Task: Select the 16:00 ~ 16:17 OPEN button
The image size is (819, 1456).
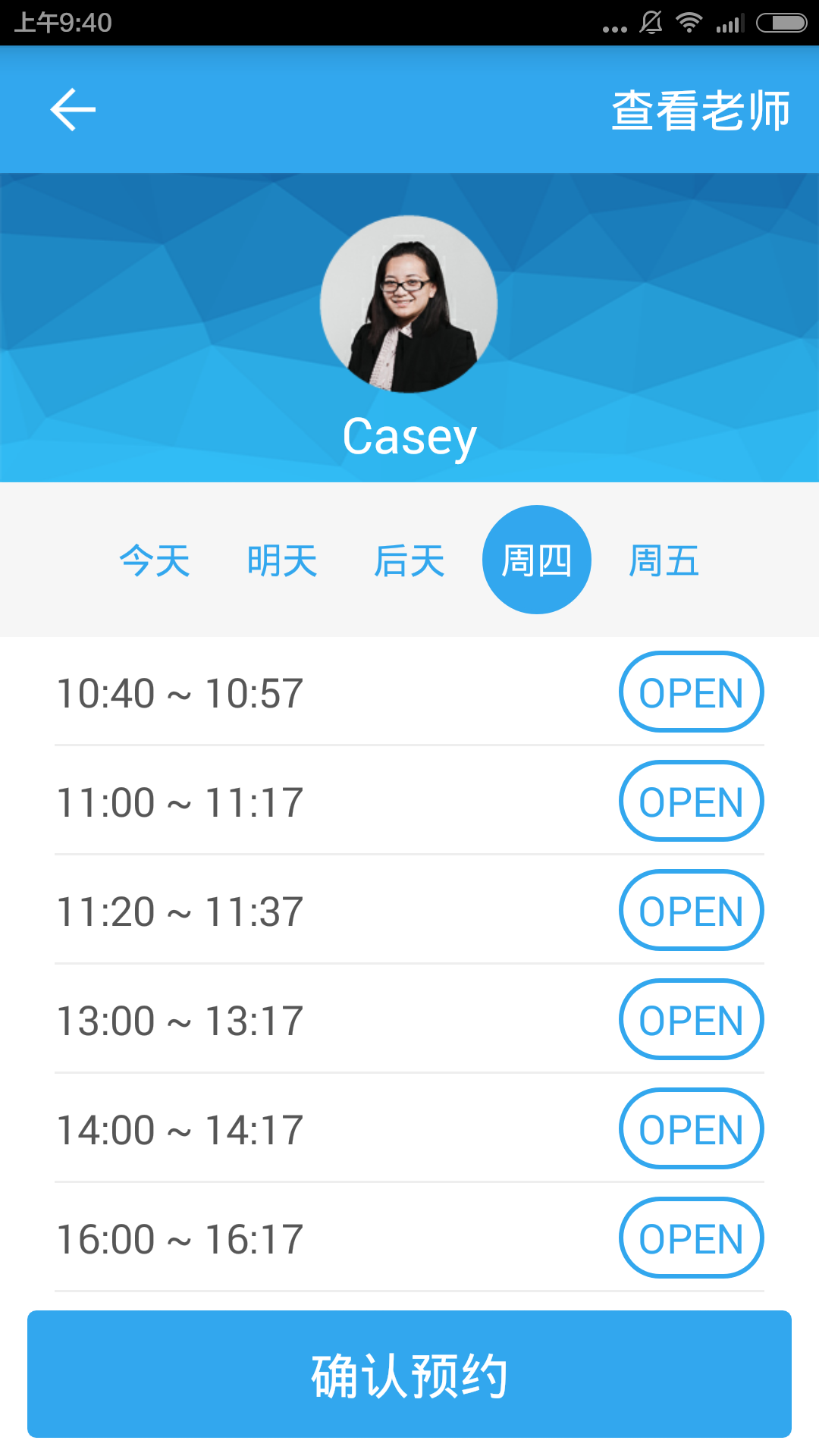Action: click(691, 1238)
